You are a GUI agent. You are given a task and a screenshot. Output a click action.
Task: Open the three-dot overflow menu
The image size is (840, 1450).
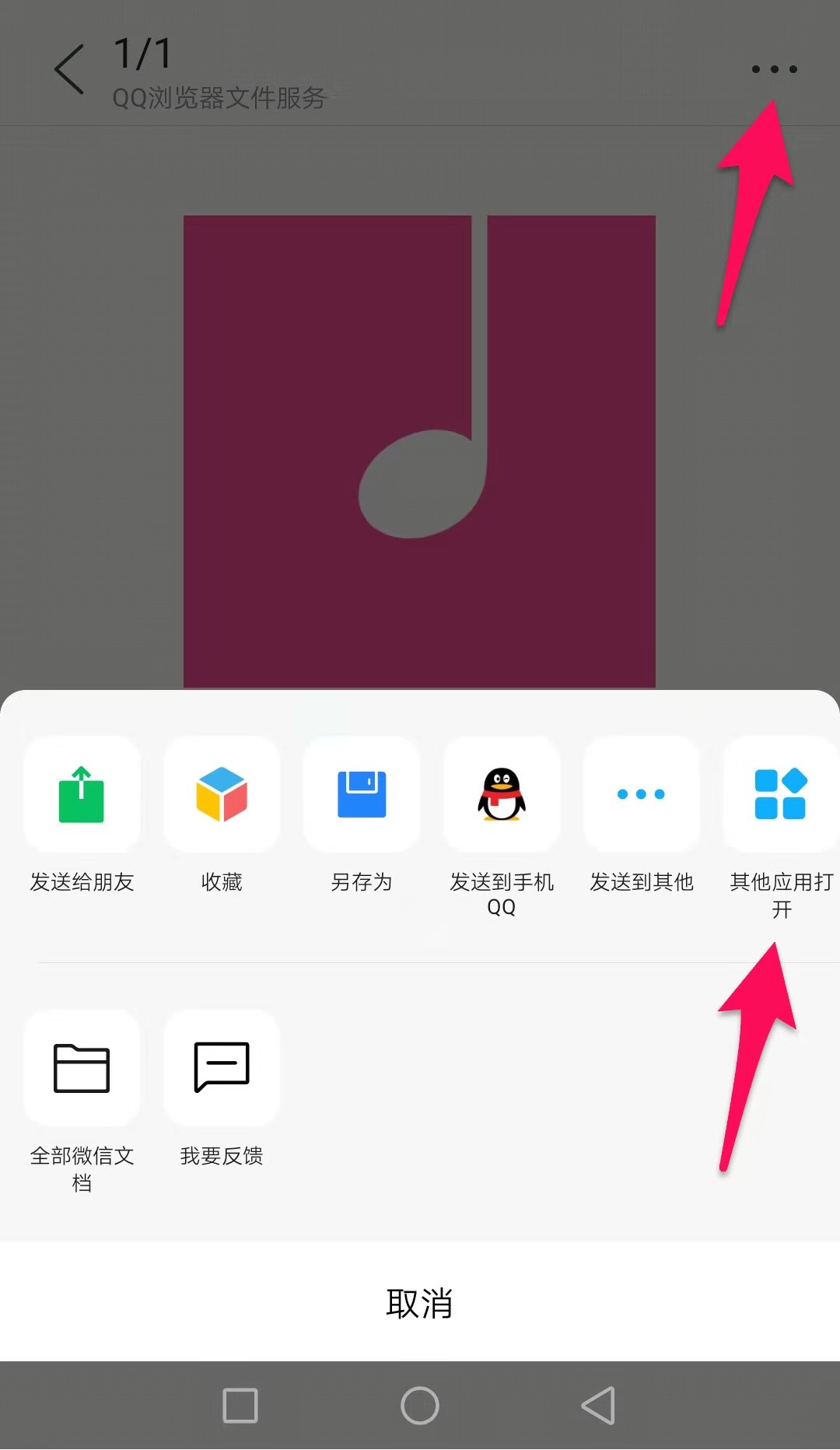point(774,69)
